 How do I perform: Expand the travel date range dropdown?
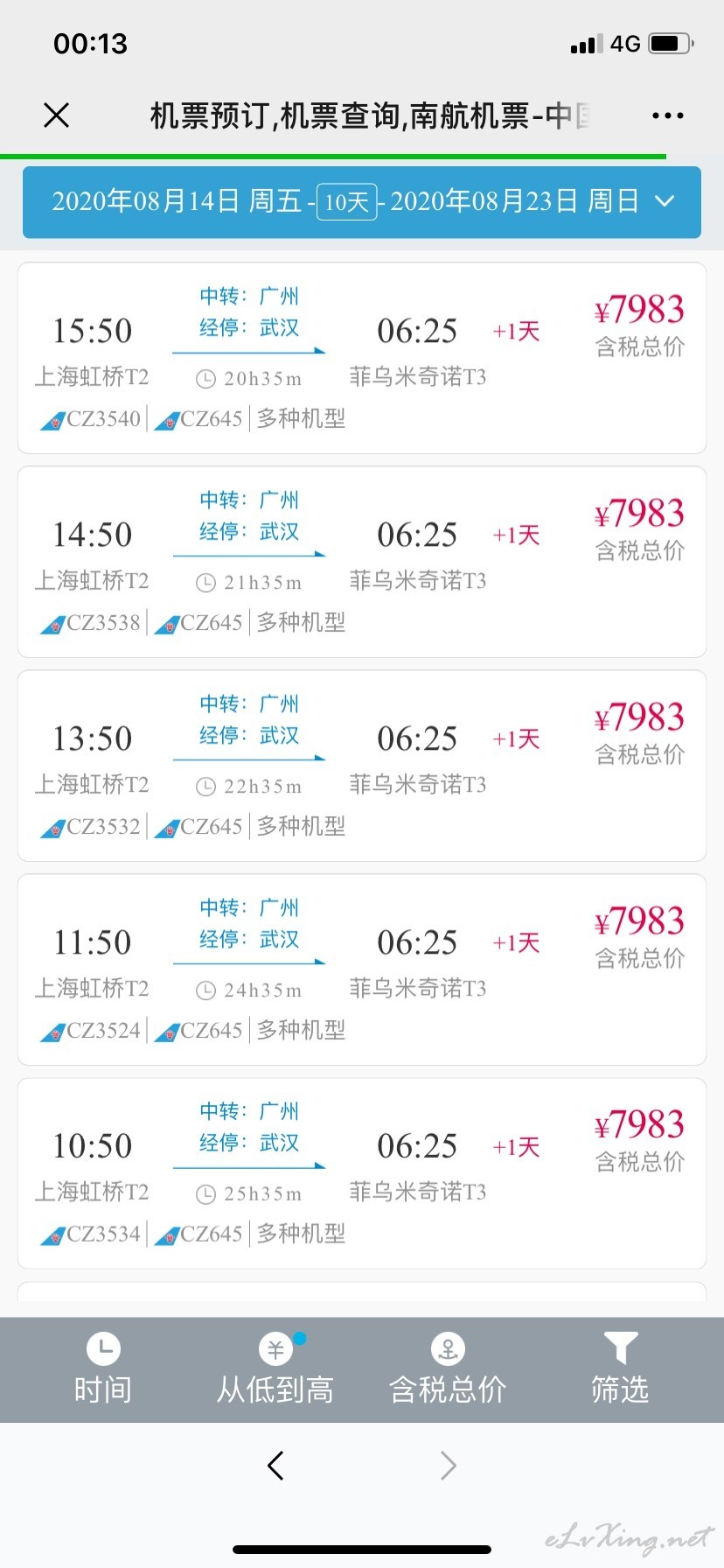point(362,202)
